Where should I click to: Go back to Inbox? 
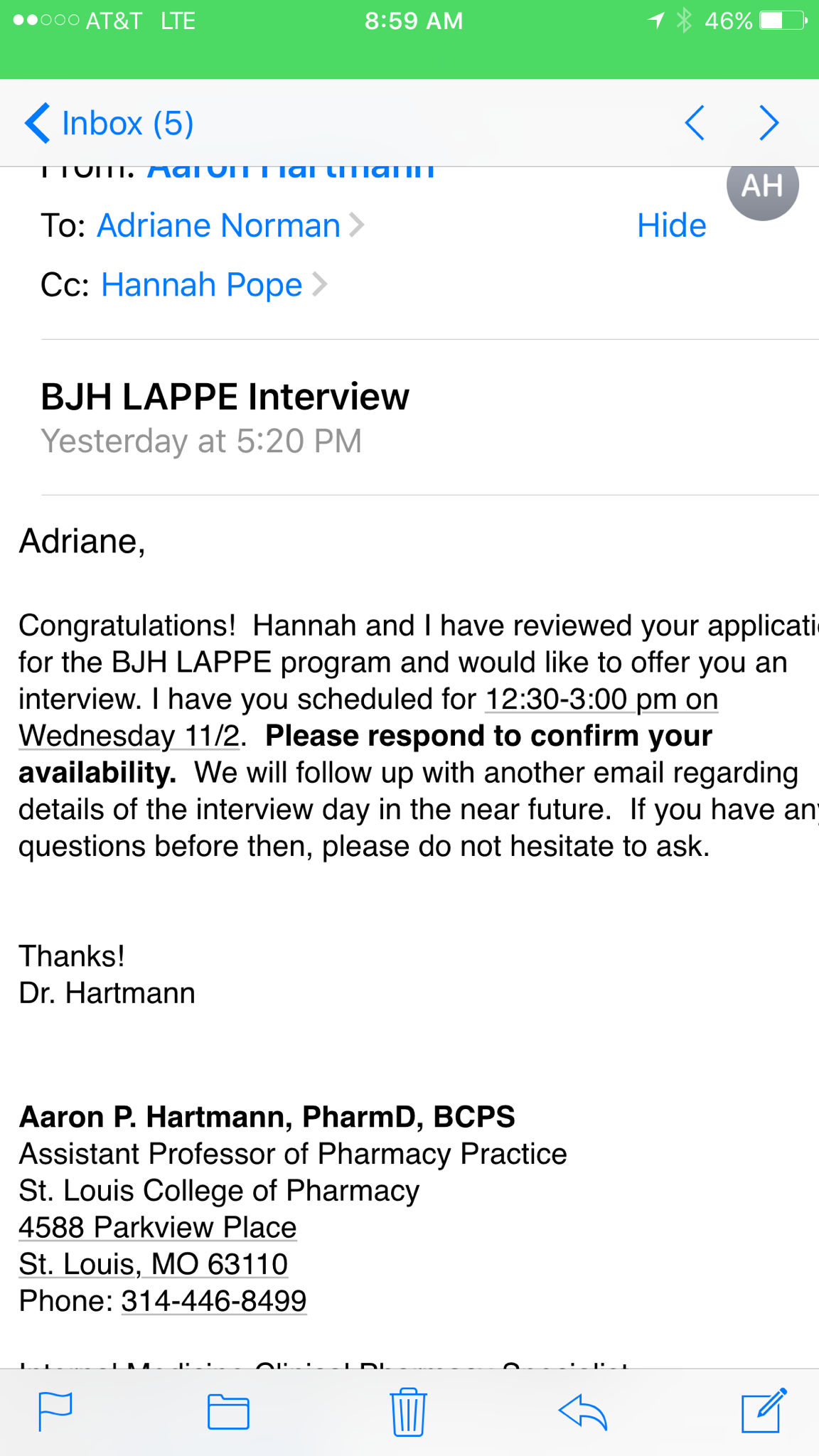pyautogui.click(x=109, y=124)
